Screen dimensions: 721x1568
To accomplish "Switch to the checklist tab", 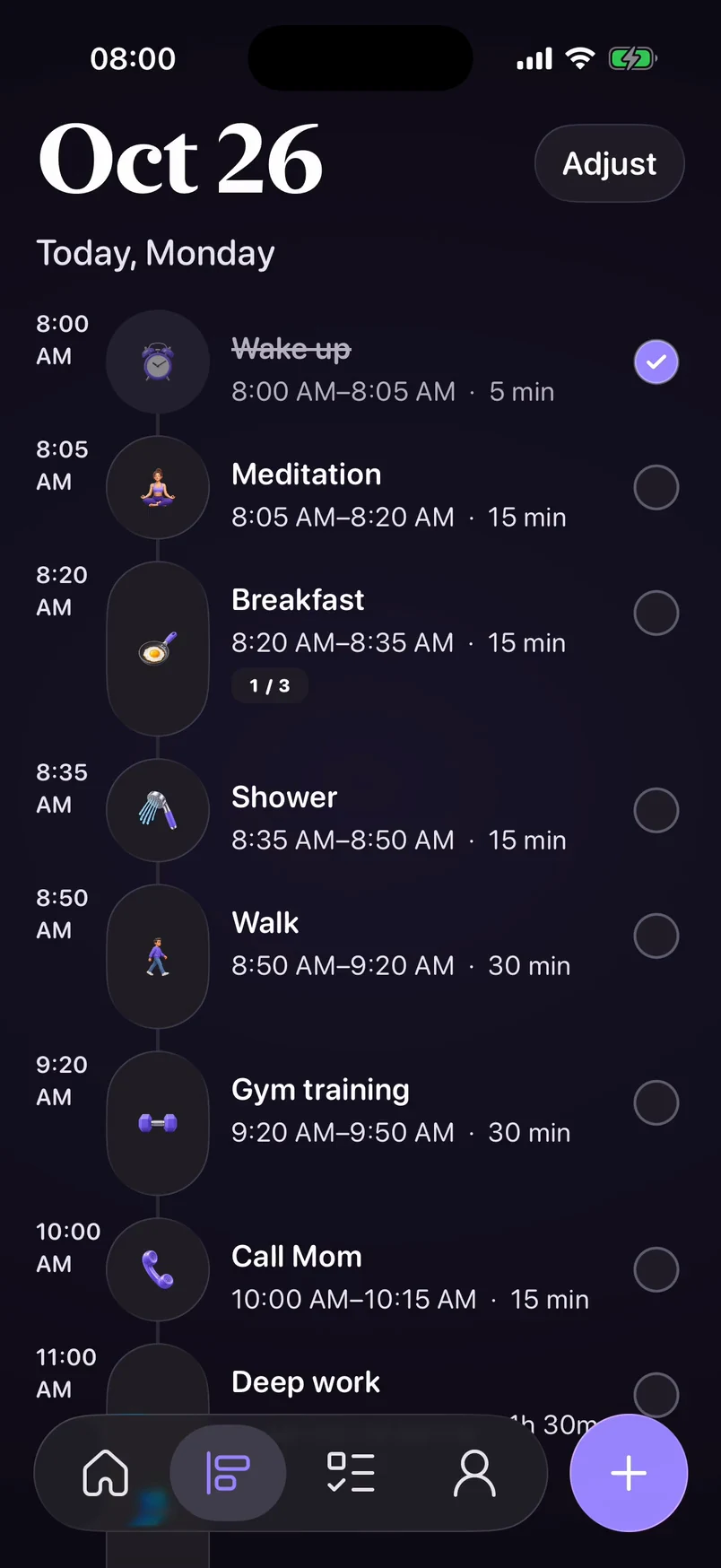I will tap(351, 1473).
